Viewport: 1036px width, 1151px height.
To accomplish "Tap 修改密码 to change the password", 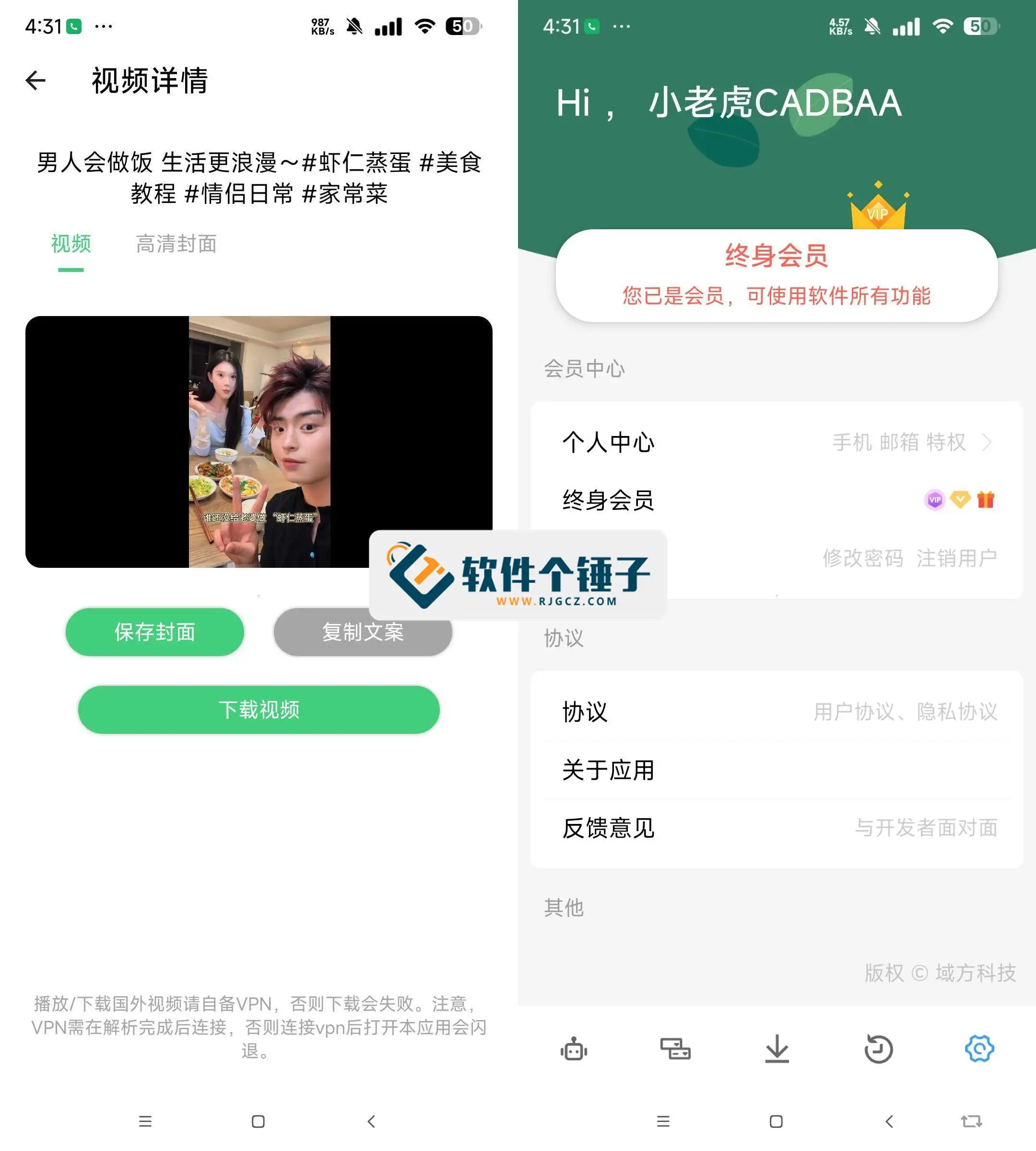I will coord(862,558).
